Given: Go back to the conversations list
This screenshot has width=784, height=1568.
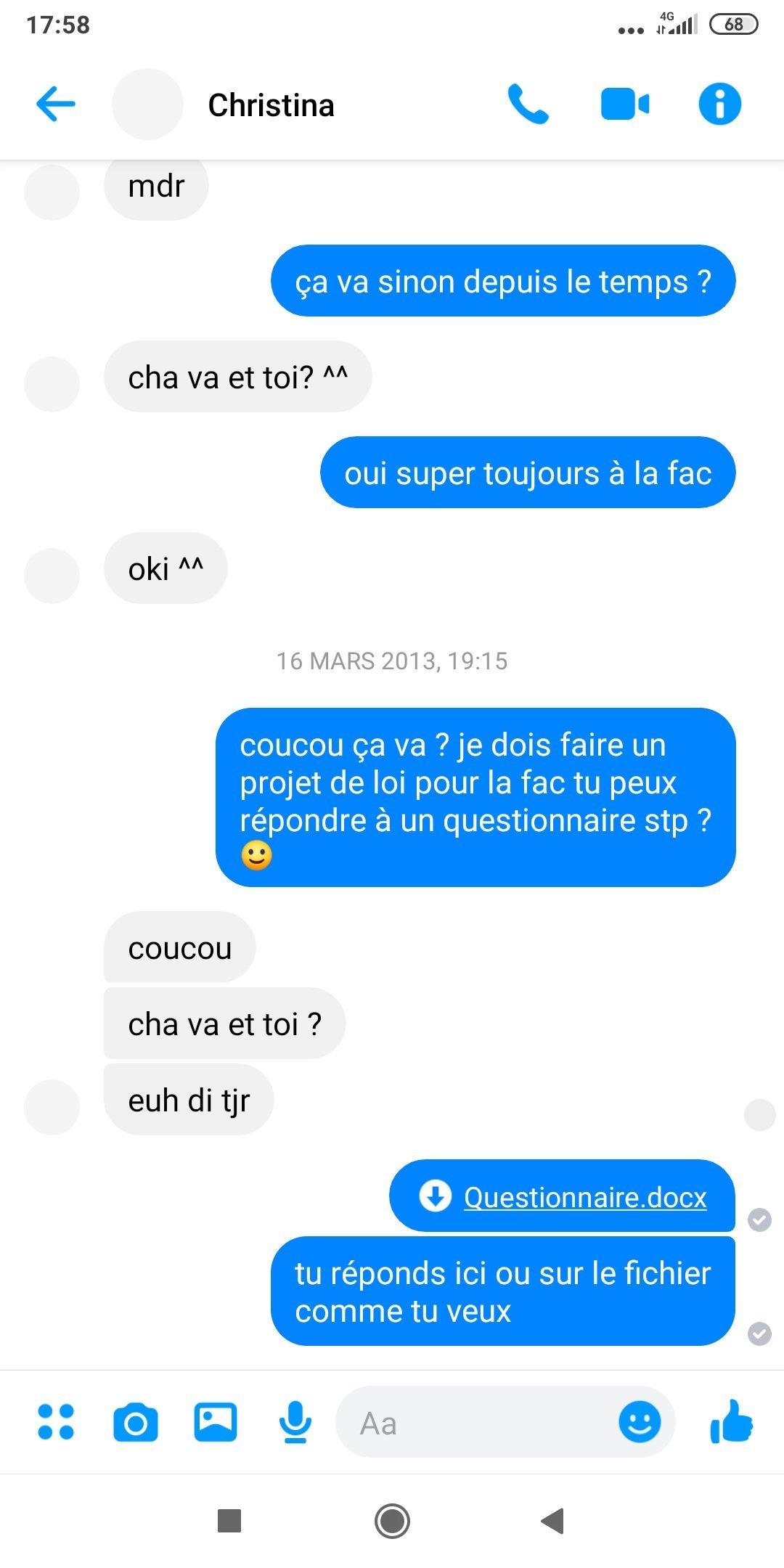Looking at the screenshot, I should click(56, 104).
